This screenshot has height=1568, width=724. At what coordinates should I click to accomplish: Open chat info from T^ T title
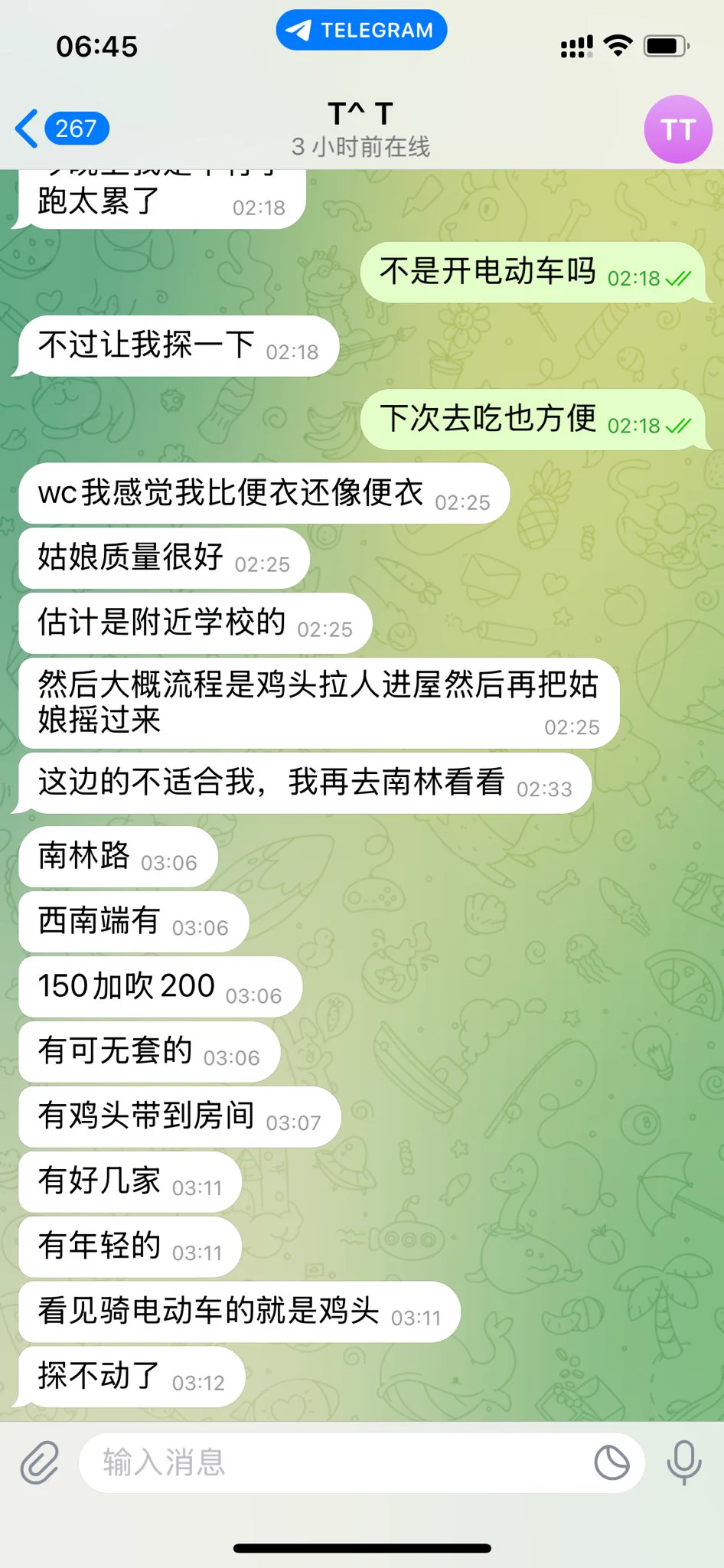click(x=360, y=128)
